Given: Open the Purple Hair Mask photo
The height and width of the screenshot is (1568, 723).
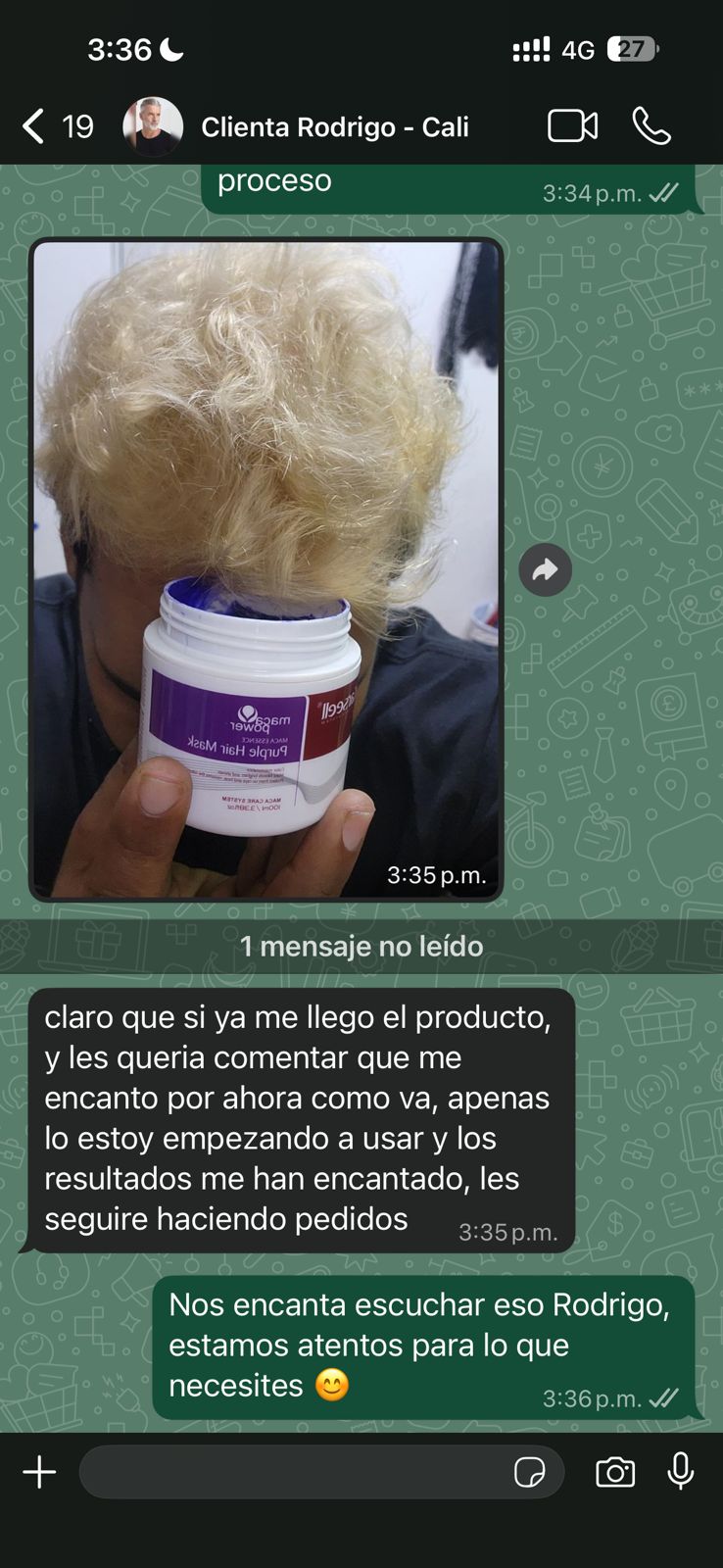Looking at the screenshot, I should 265,568.
